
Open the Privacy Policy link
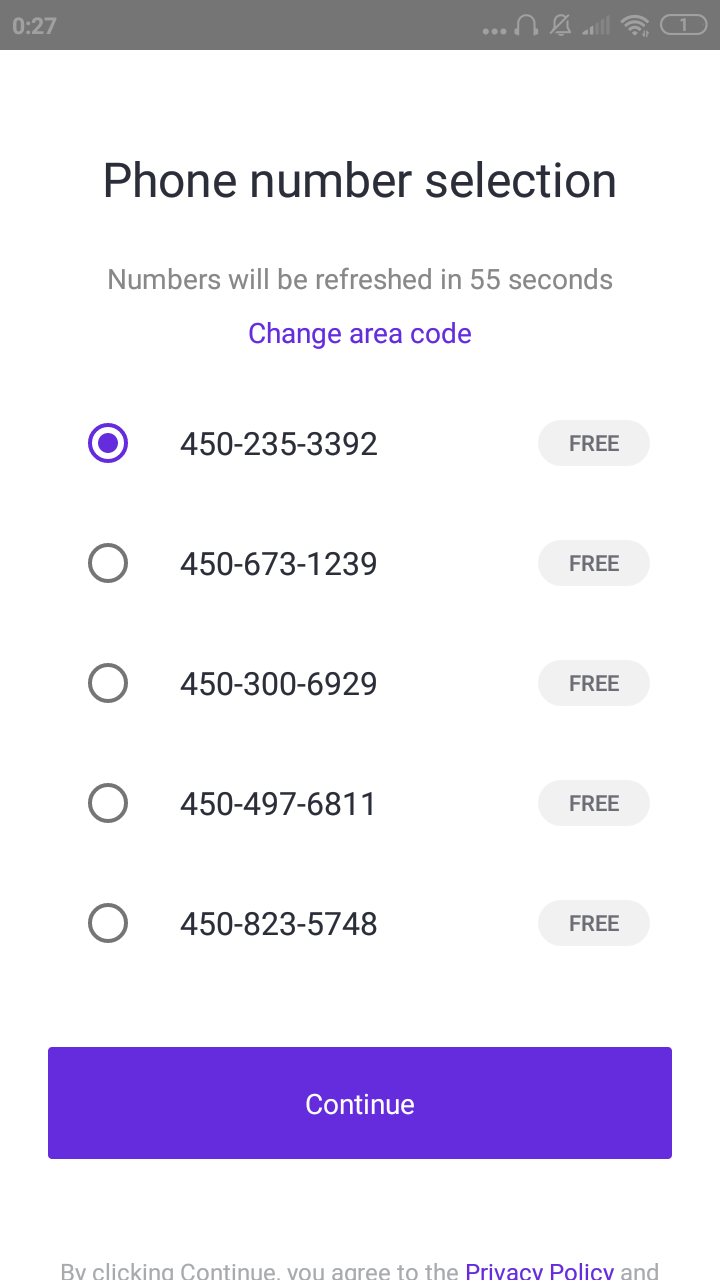click(539, 1271)
